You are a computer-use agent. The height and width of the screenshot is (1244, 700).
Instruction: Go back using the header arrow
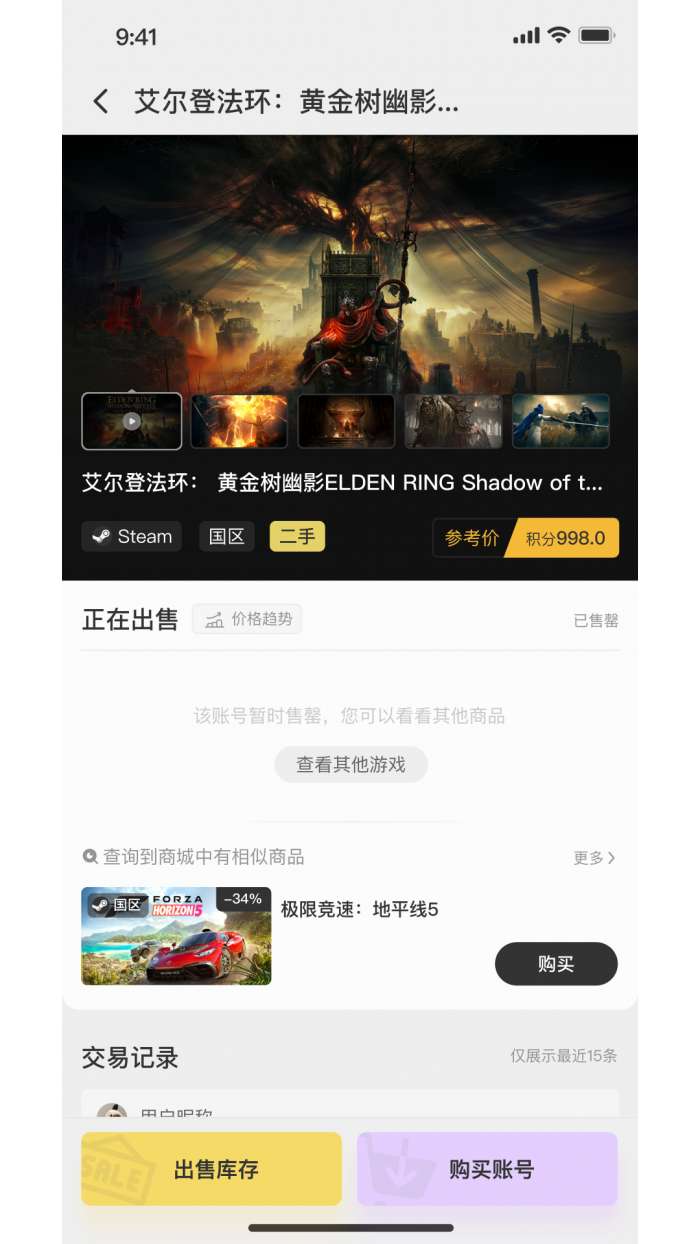pos(100,101)
